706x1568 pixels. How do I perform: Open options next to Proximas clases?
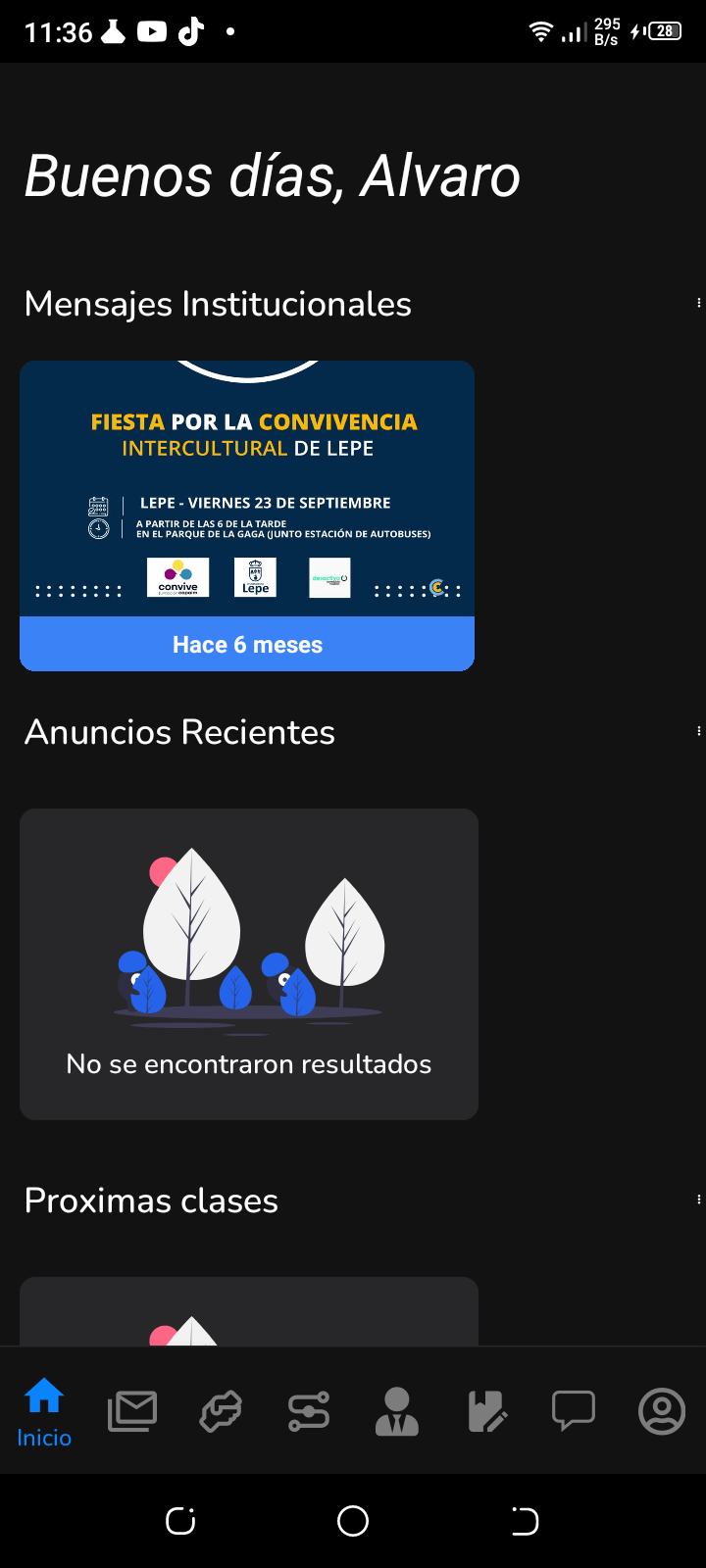698,1200
